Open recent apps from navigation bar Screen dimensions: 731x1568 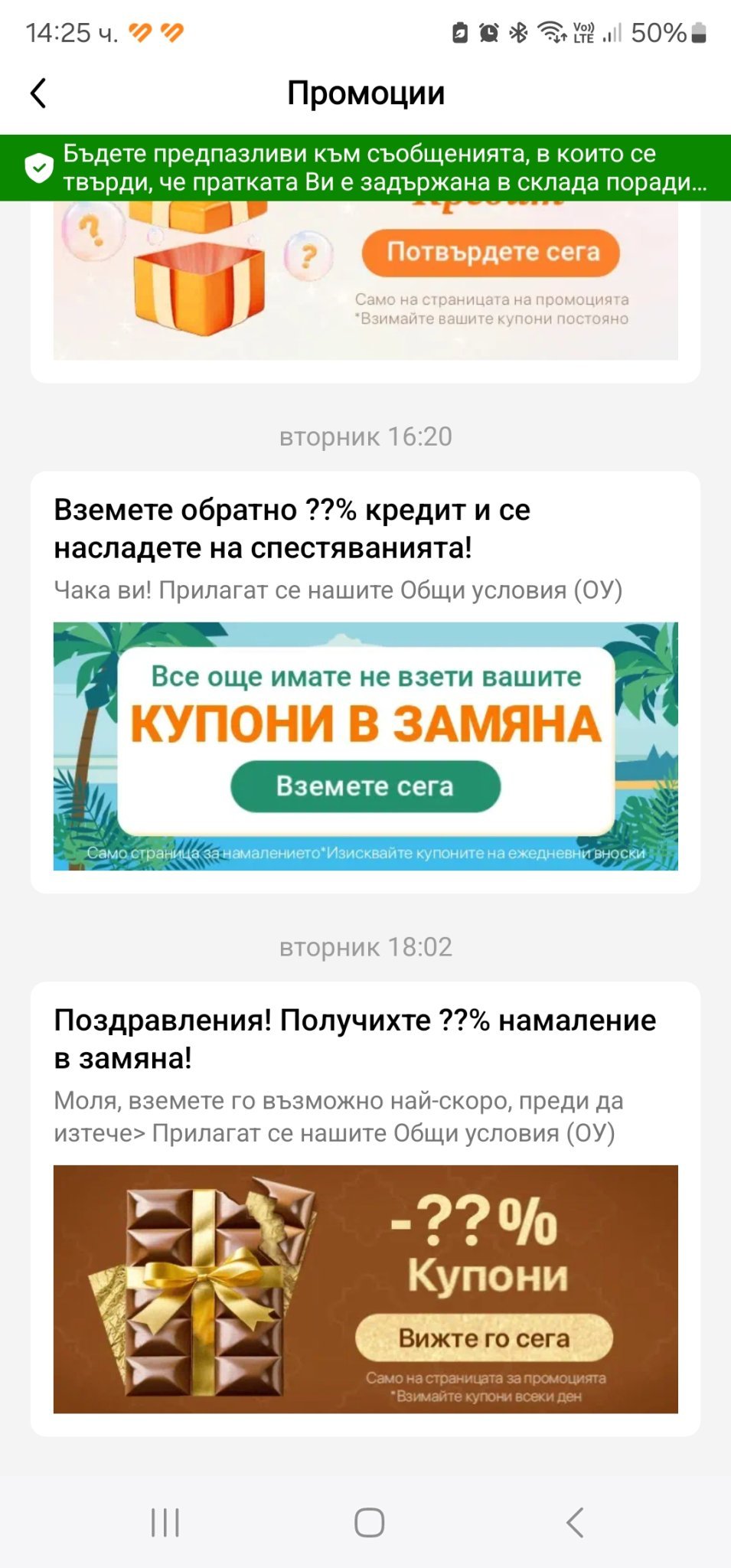click(x=165, y=1522)
